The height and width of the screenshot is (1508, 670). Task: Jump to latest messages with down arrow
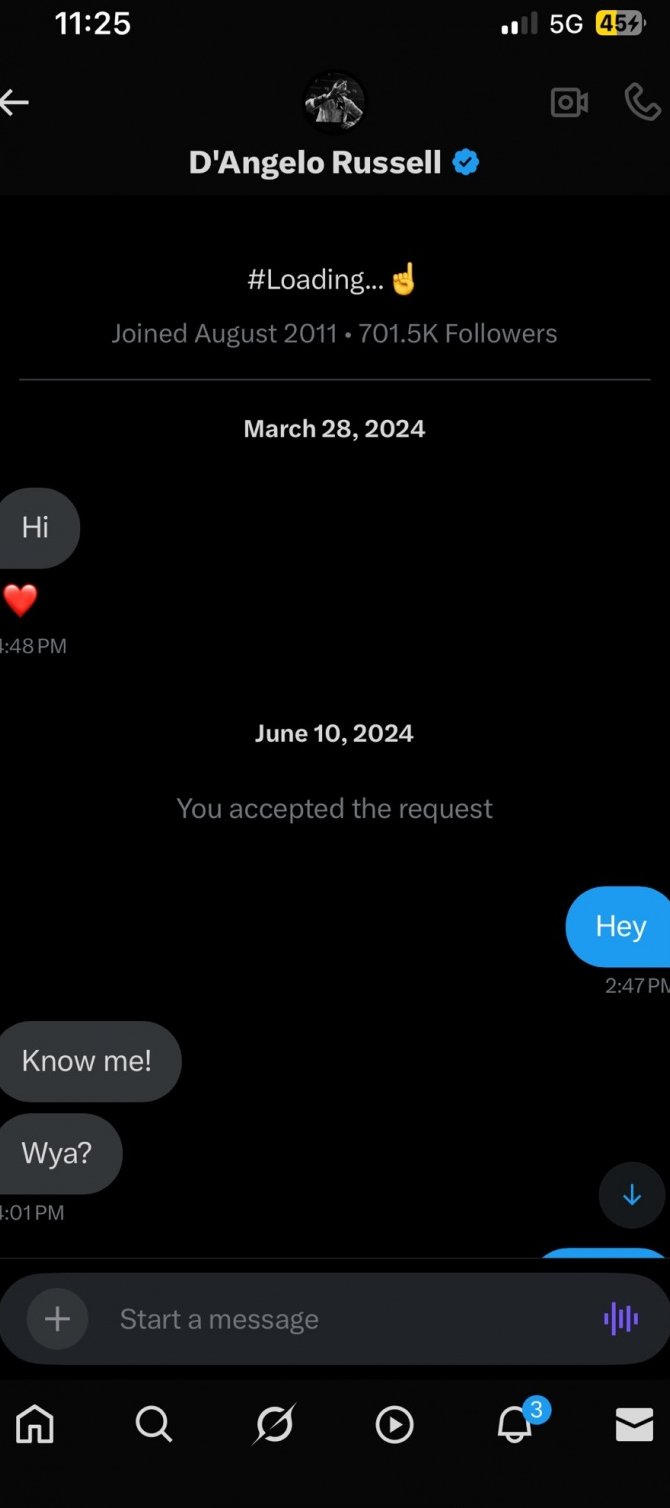[x=631, y=1195]
